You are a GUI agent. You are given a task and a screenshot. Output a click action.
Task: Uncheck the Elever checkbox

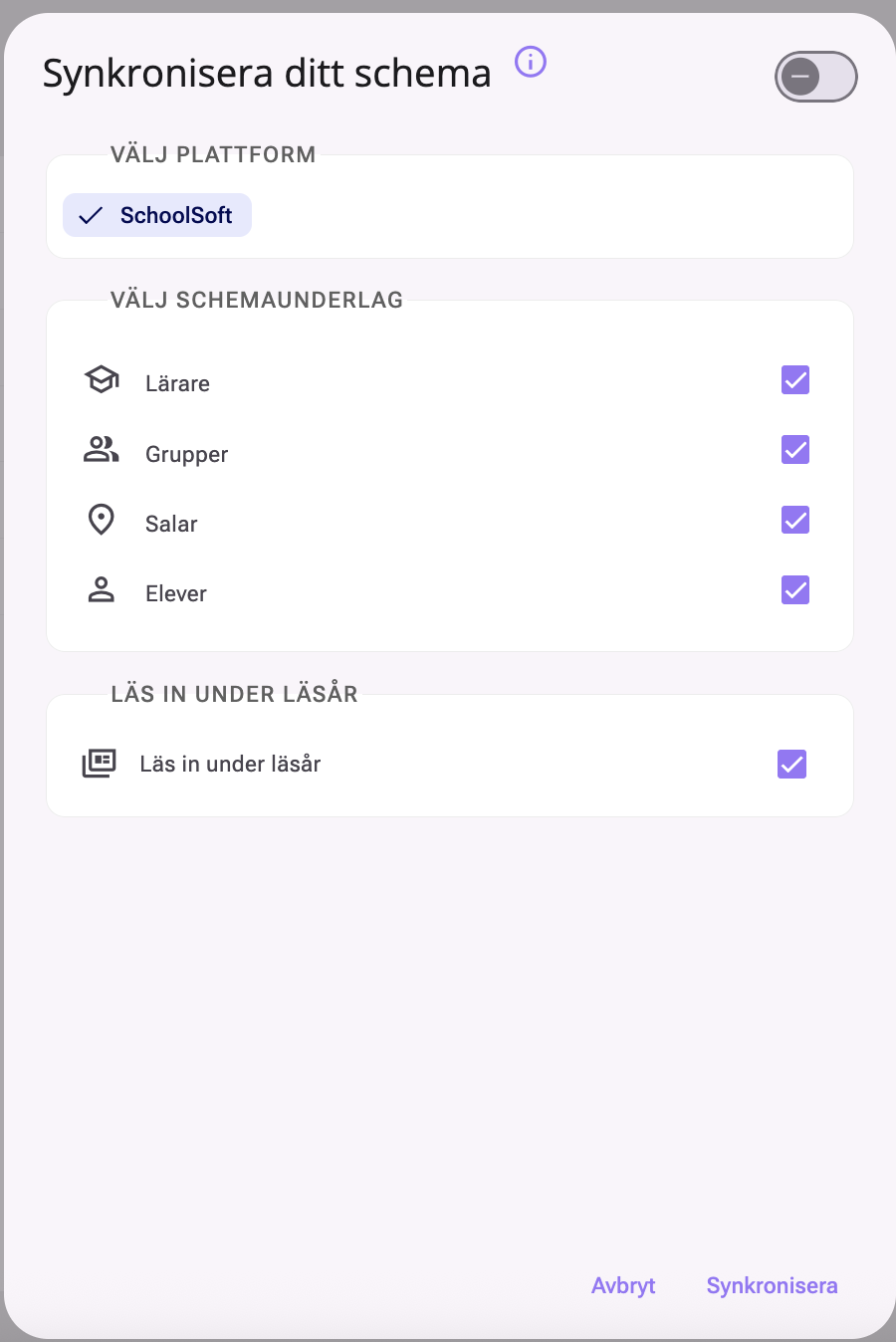tap(795, 590)
